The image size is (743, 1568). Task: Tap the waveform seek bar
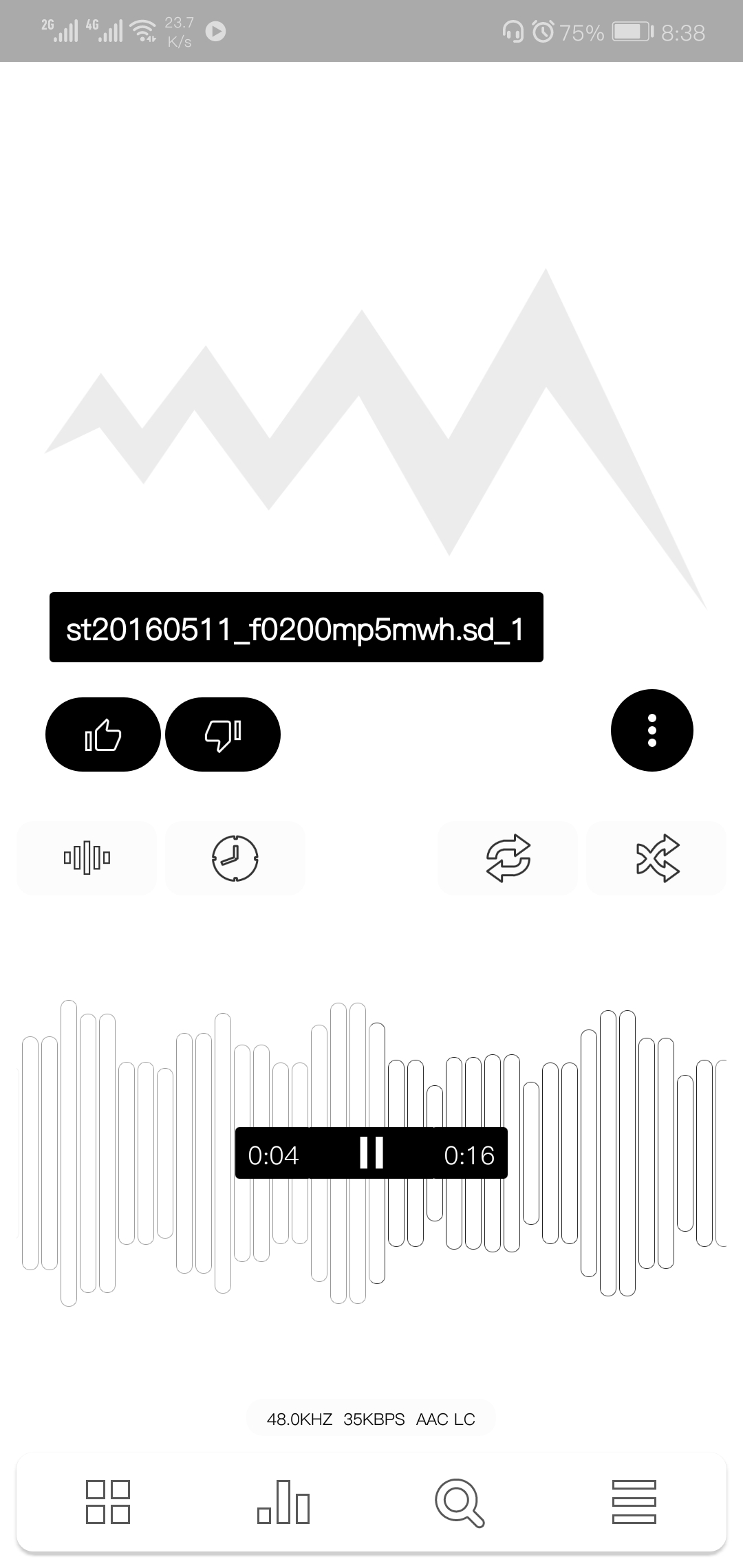tap(371, 1153)
